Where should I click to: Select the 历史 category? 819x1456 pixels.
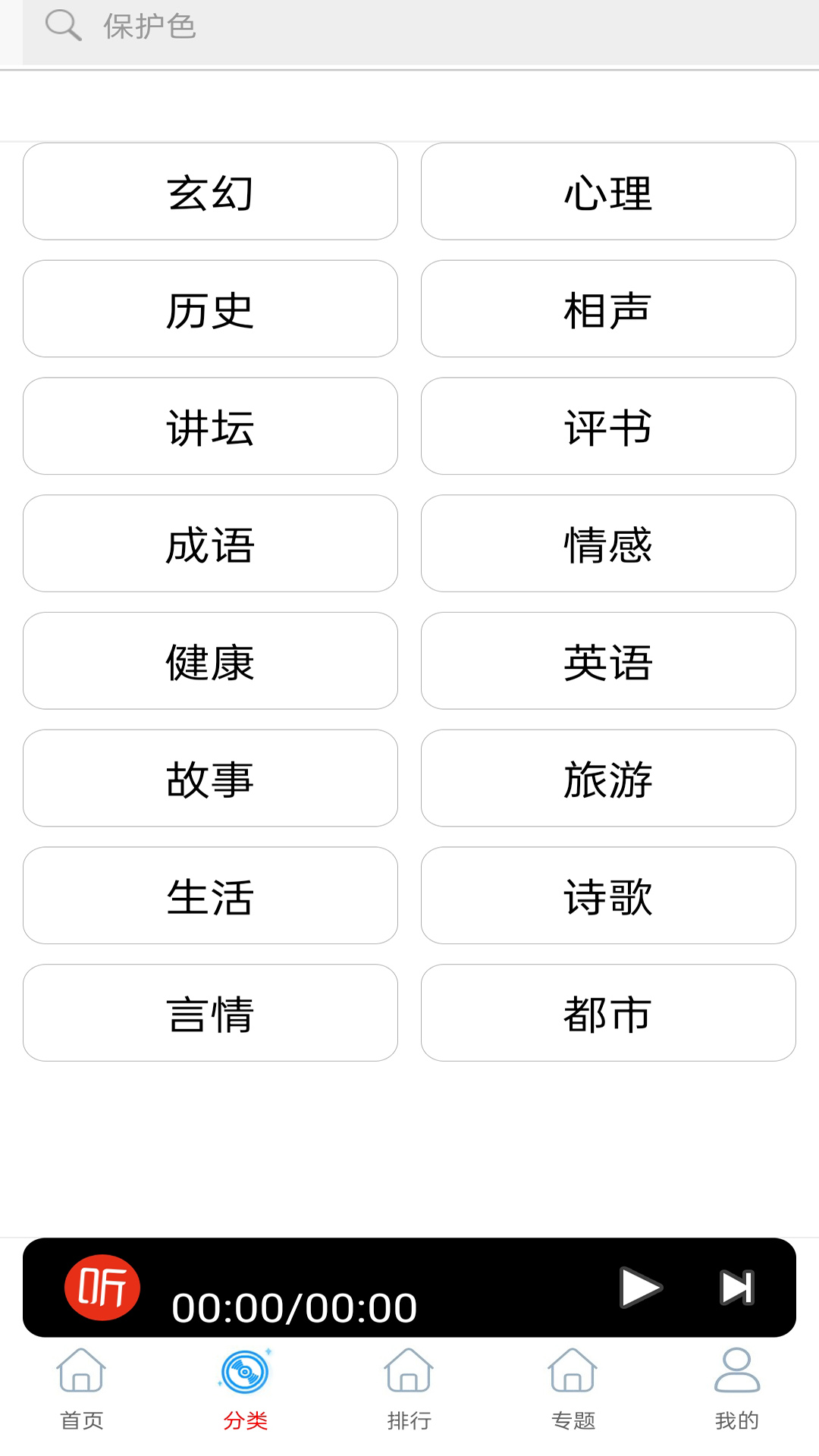(210, 309)
